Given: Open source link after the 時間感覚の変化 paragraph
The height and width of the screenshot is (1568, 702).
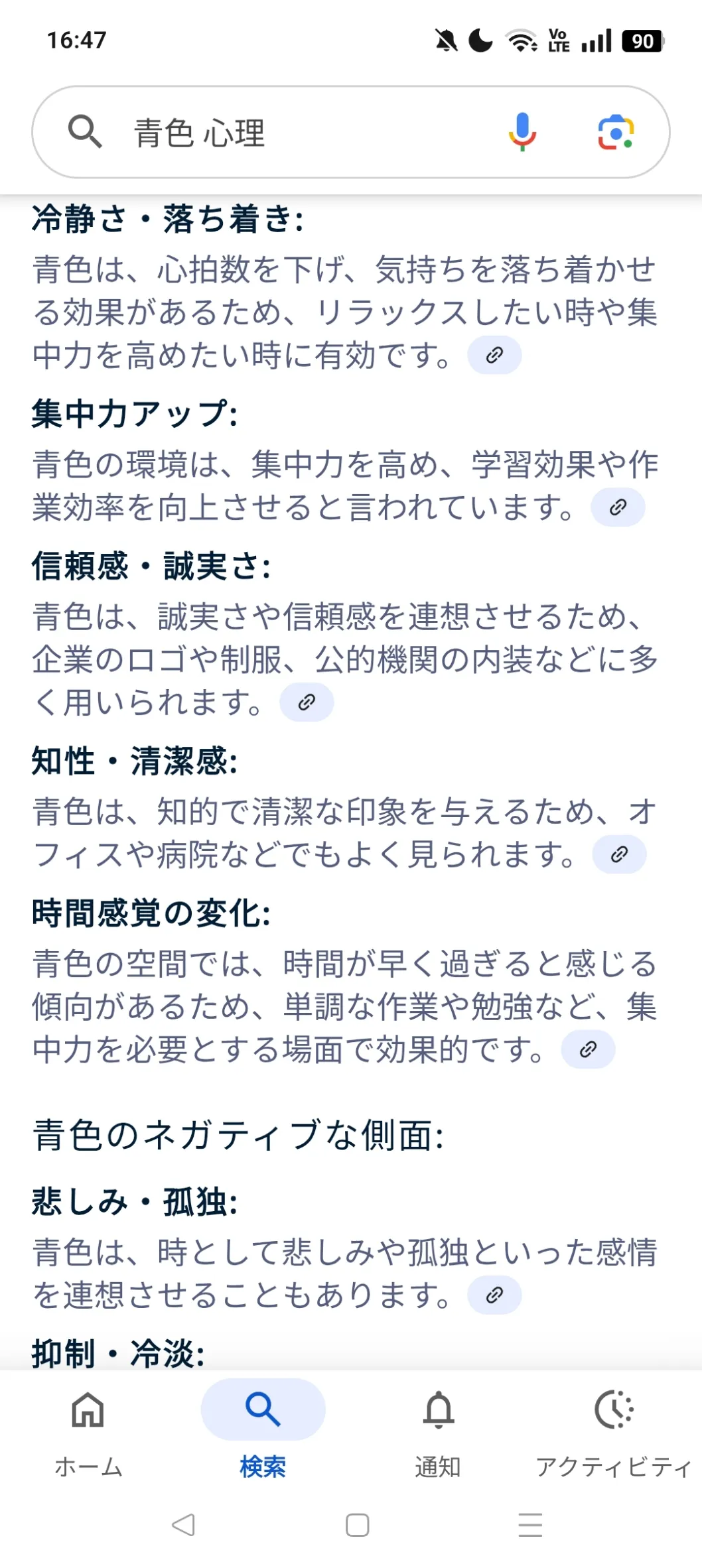Looking at the screenshot, I should point(588,1049).
